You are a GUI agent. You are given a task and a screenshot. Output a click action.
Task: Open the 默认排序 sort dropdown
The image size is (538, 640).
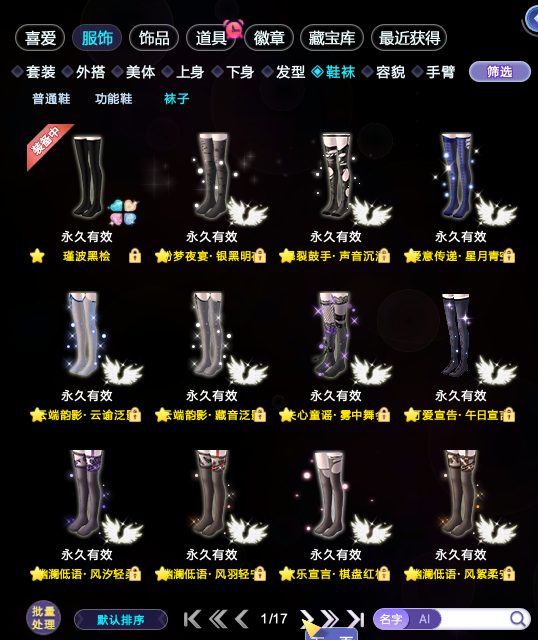tap(121, 620)
